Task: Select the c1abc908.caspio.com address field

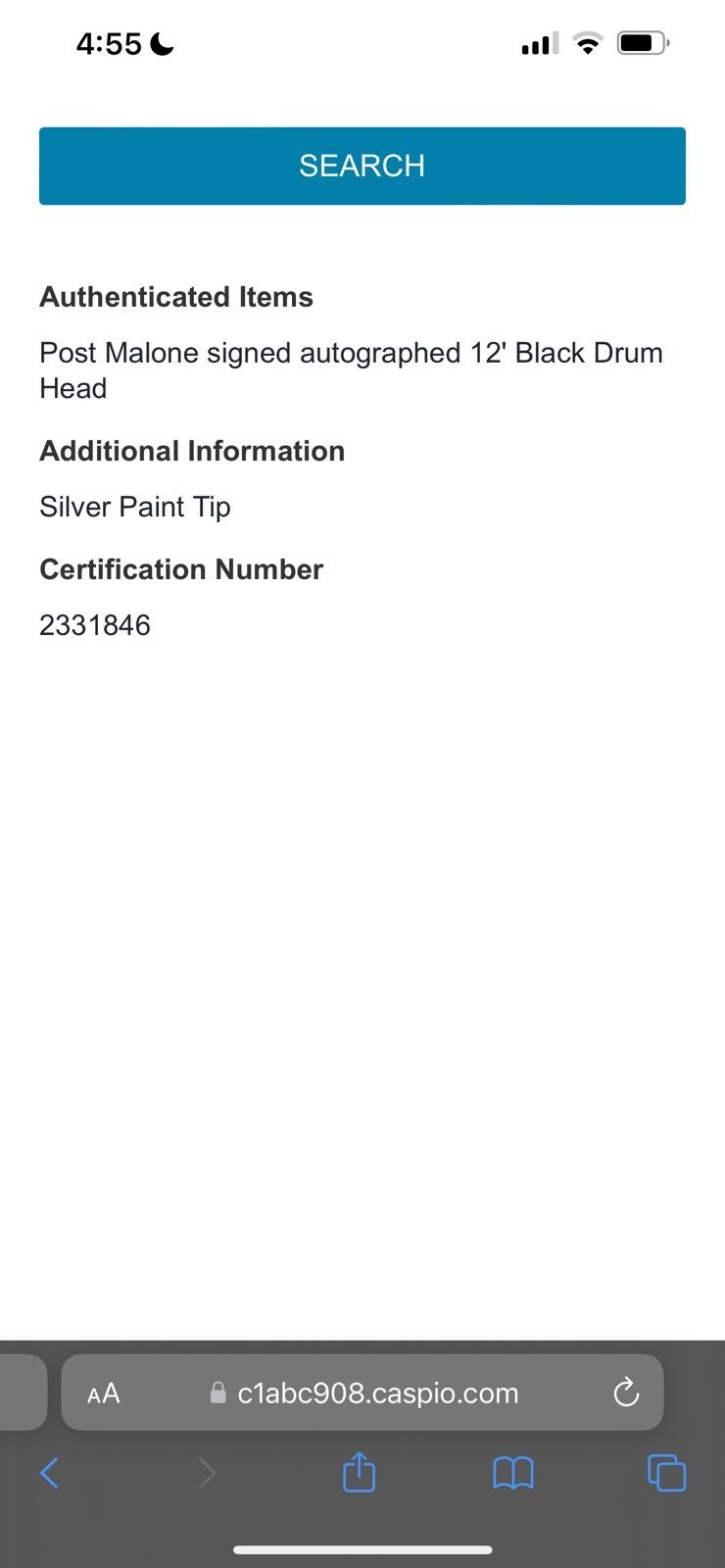Action: click(363, 1393)
